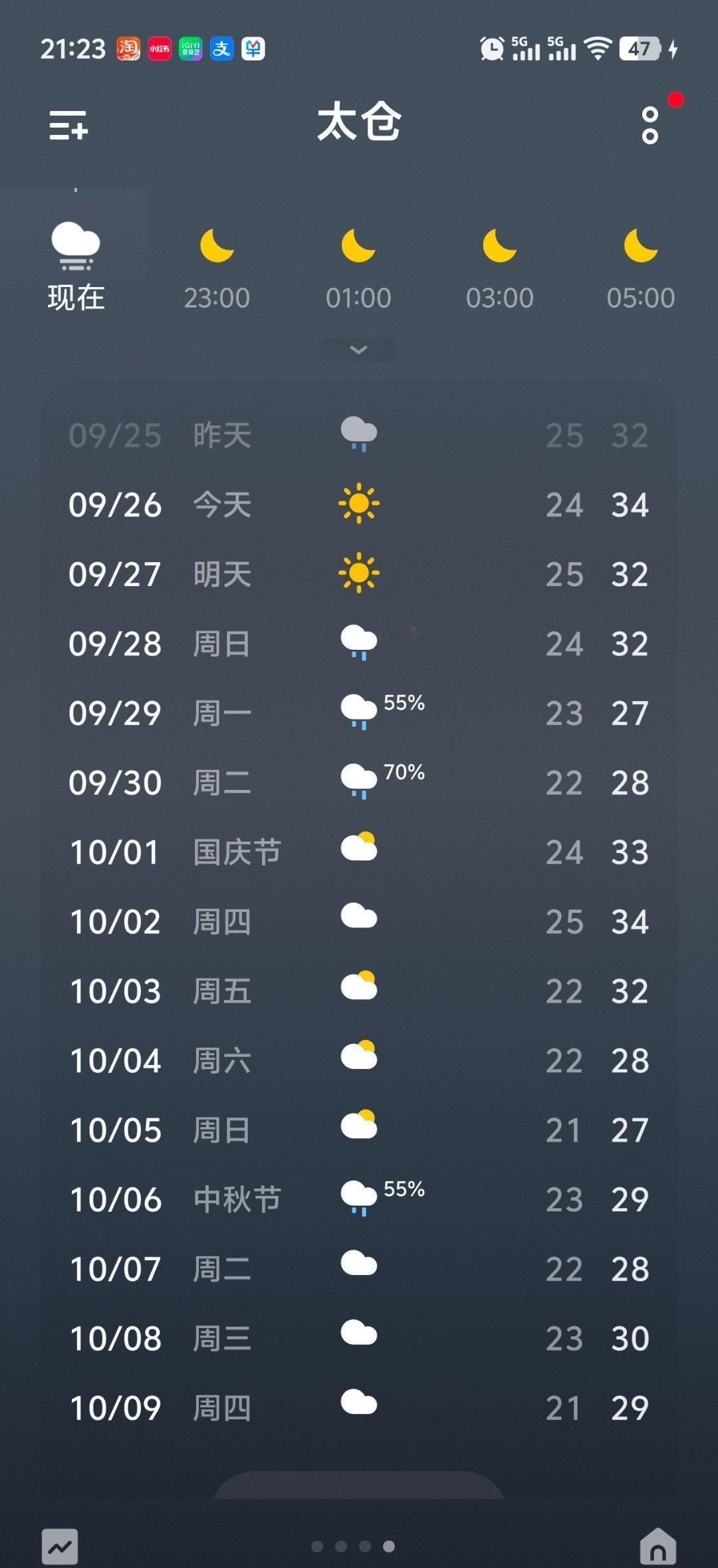Expand the hourly forecast chevron
This screenshot has width=718, height=1568.
[x=358, y=349]
